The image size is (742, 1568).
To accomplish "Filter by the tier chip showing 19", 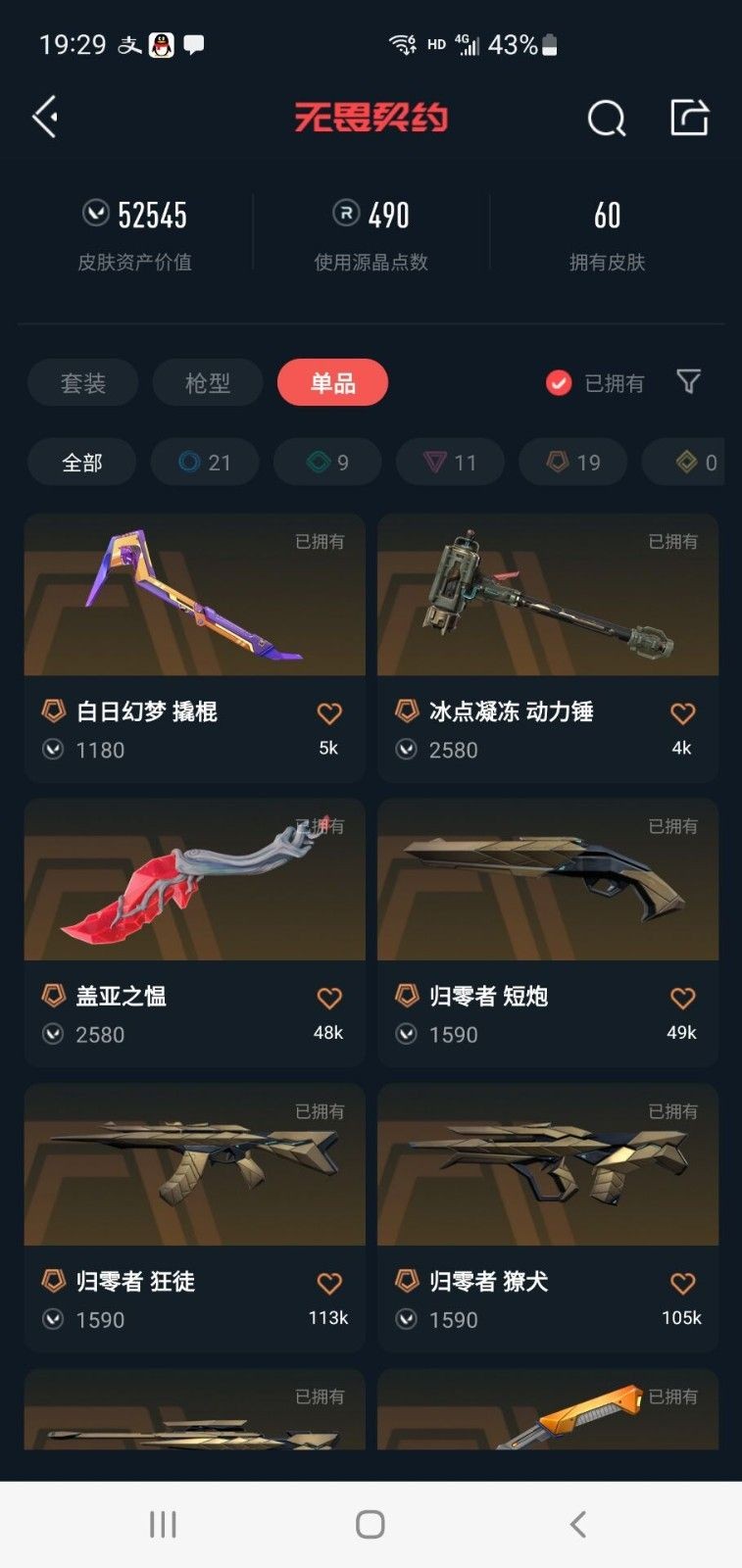I will pos(573,463).
